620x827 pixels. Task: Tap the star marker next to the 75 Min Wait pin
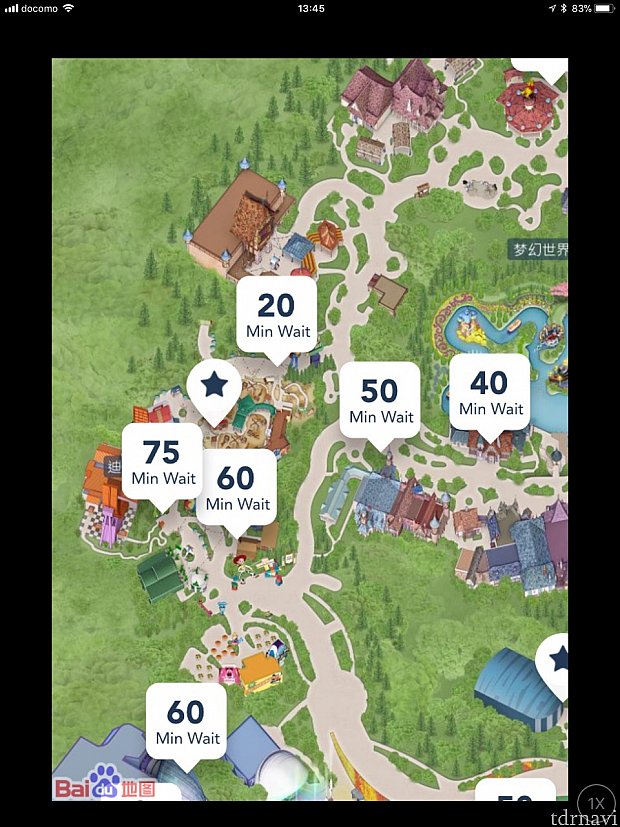point(213,386)
